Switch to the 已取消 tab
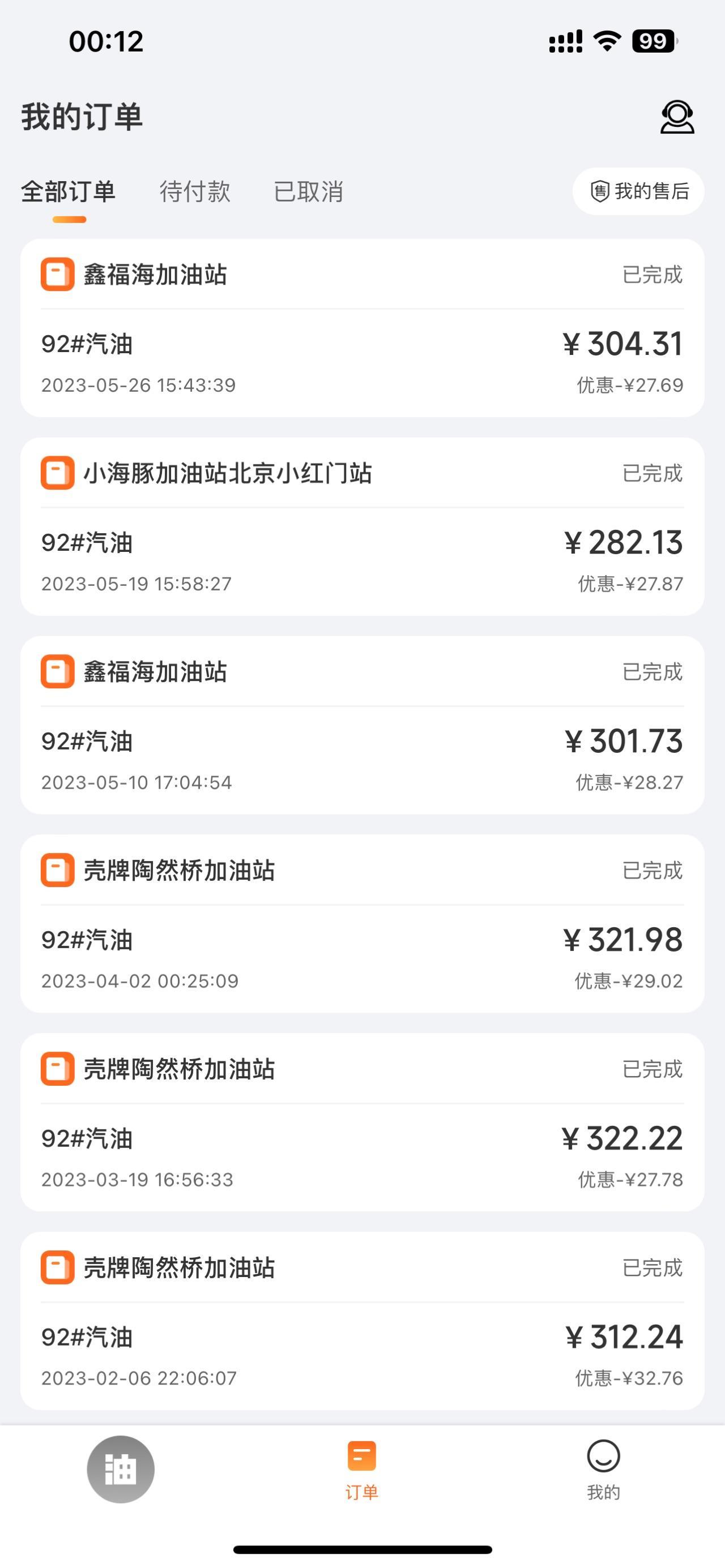 [x=308, y=192]
